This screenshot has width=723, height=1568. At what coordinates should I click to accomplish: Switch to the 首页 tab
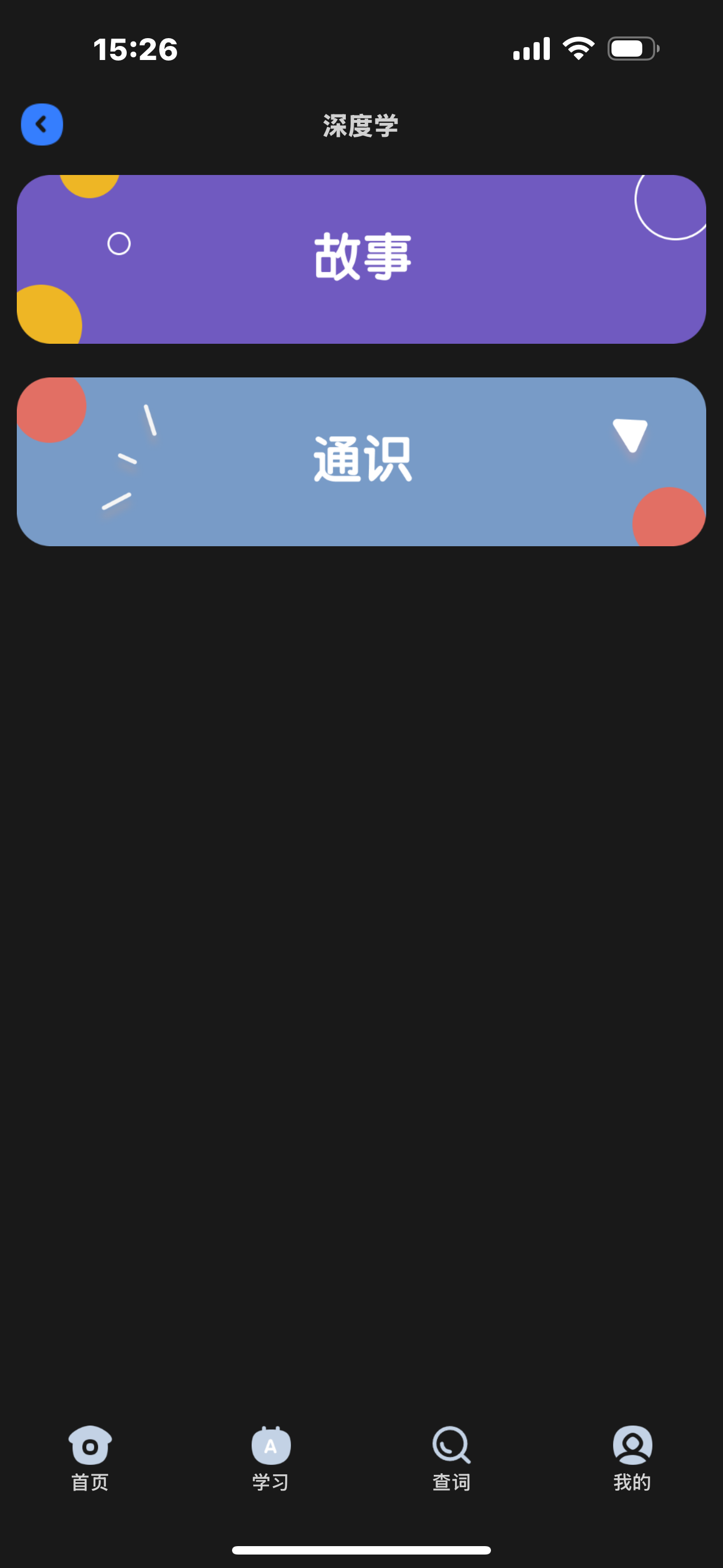[x=90, y=1457]
